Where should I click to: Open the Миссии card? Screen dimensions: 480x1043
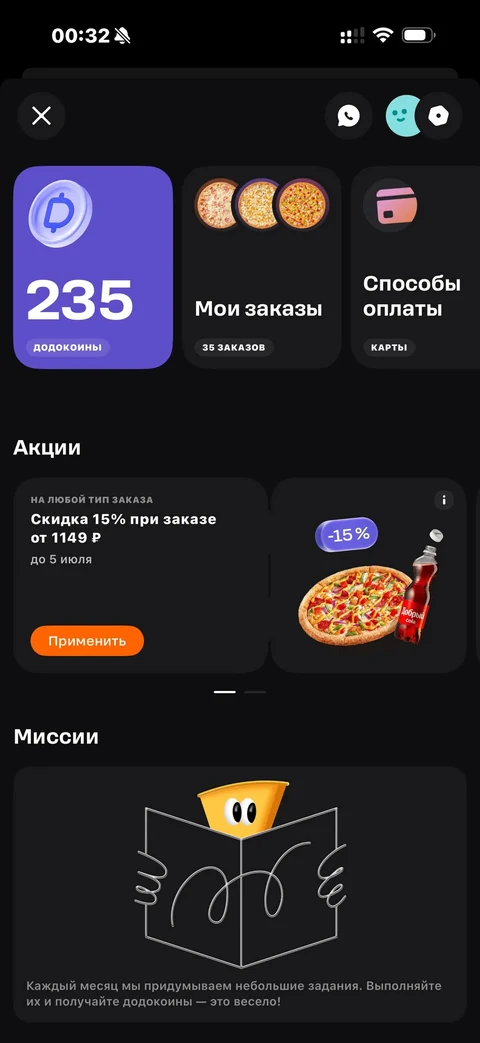point(240,894)
